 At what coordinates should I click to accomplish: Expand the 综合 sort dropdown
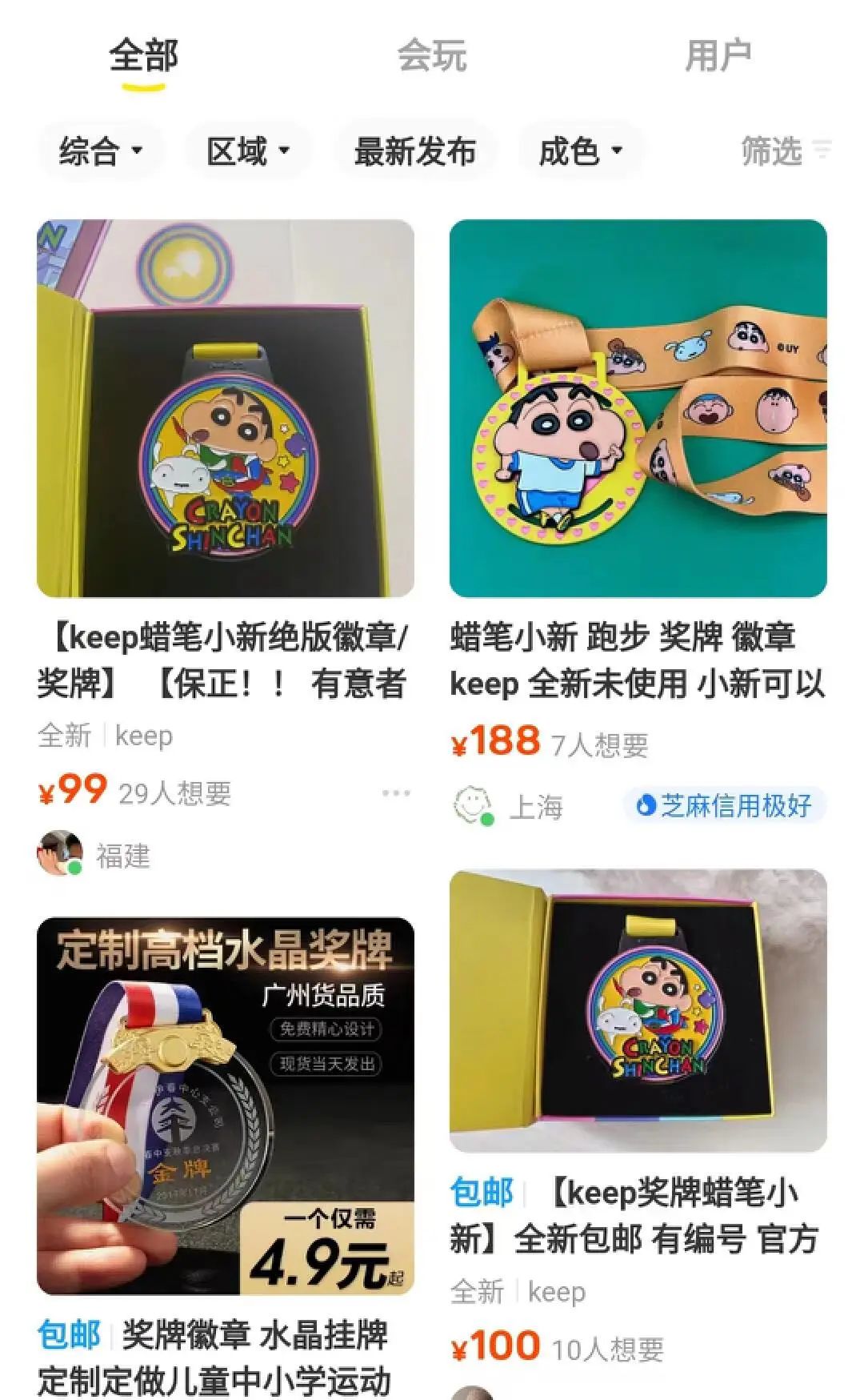[x=101, y=150]
